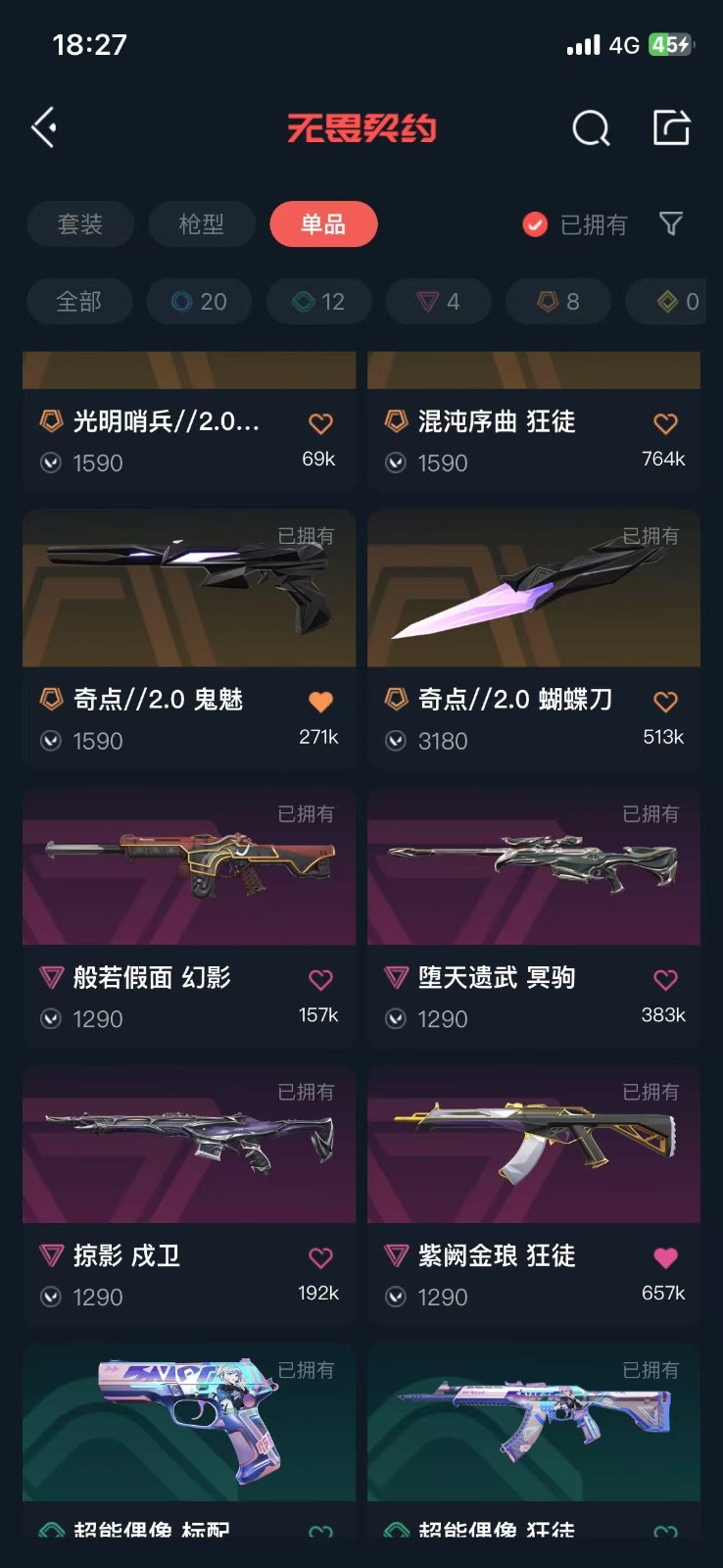Like the 混沌序曲 狂徒 skin

[665, 423]
